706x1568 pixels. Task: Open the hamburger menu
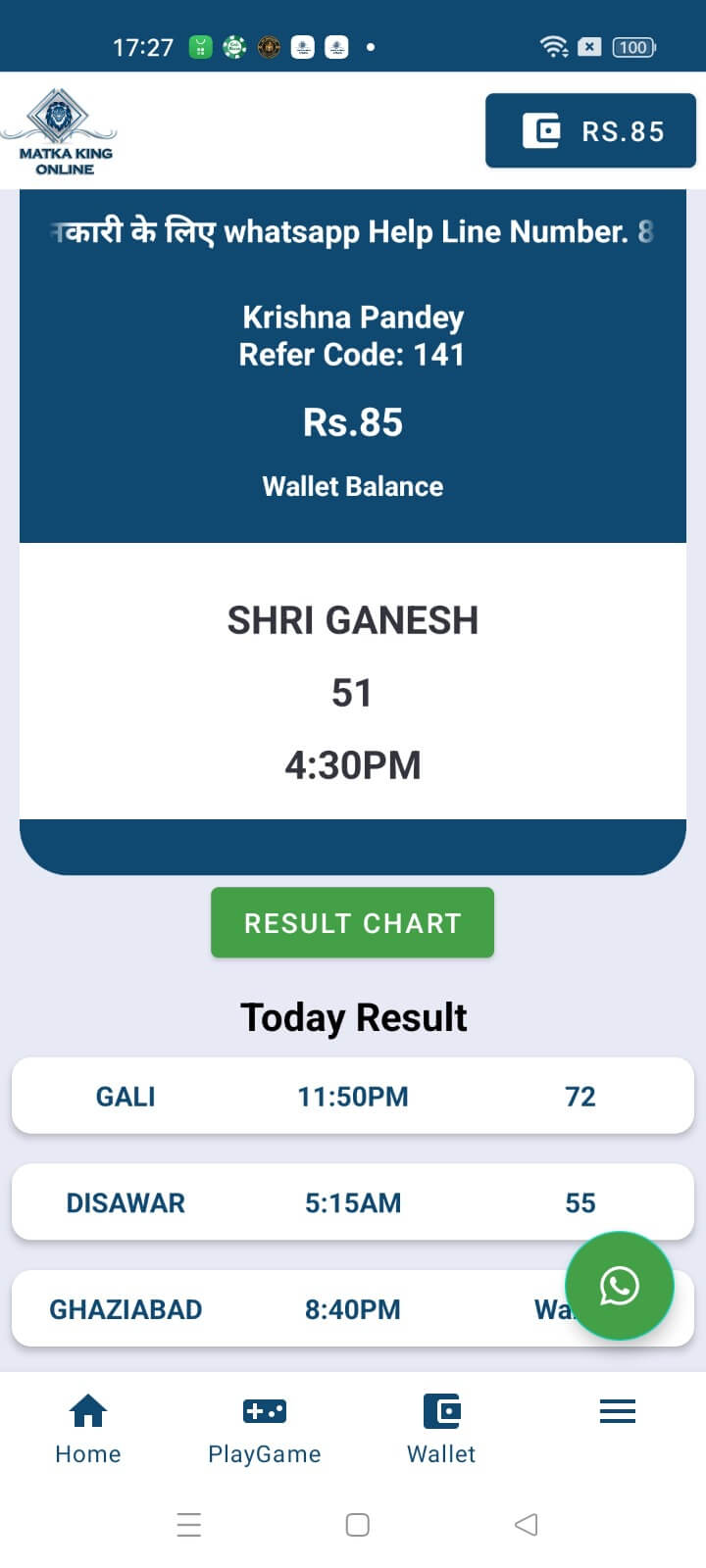[618, 1411]
